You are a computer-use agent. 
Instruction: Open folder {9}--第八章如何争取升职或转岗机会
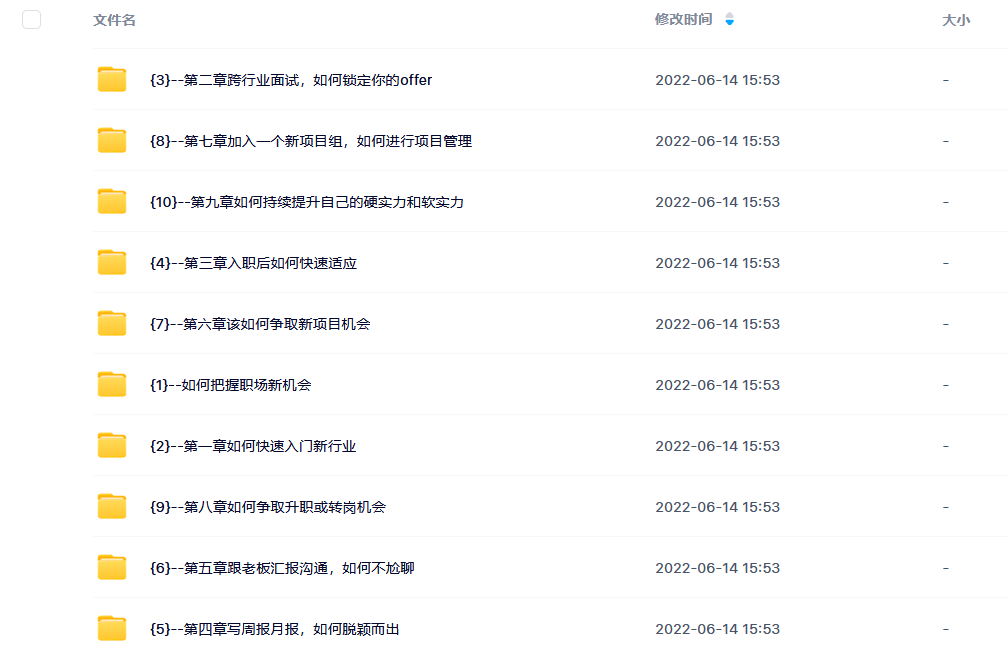pyautogui.click(x=268, y=507)
